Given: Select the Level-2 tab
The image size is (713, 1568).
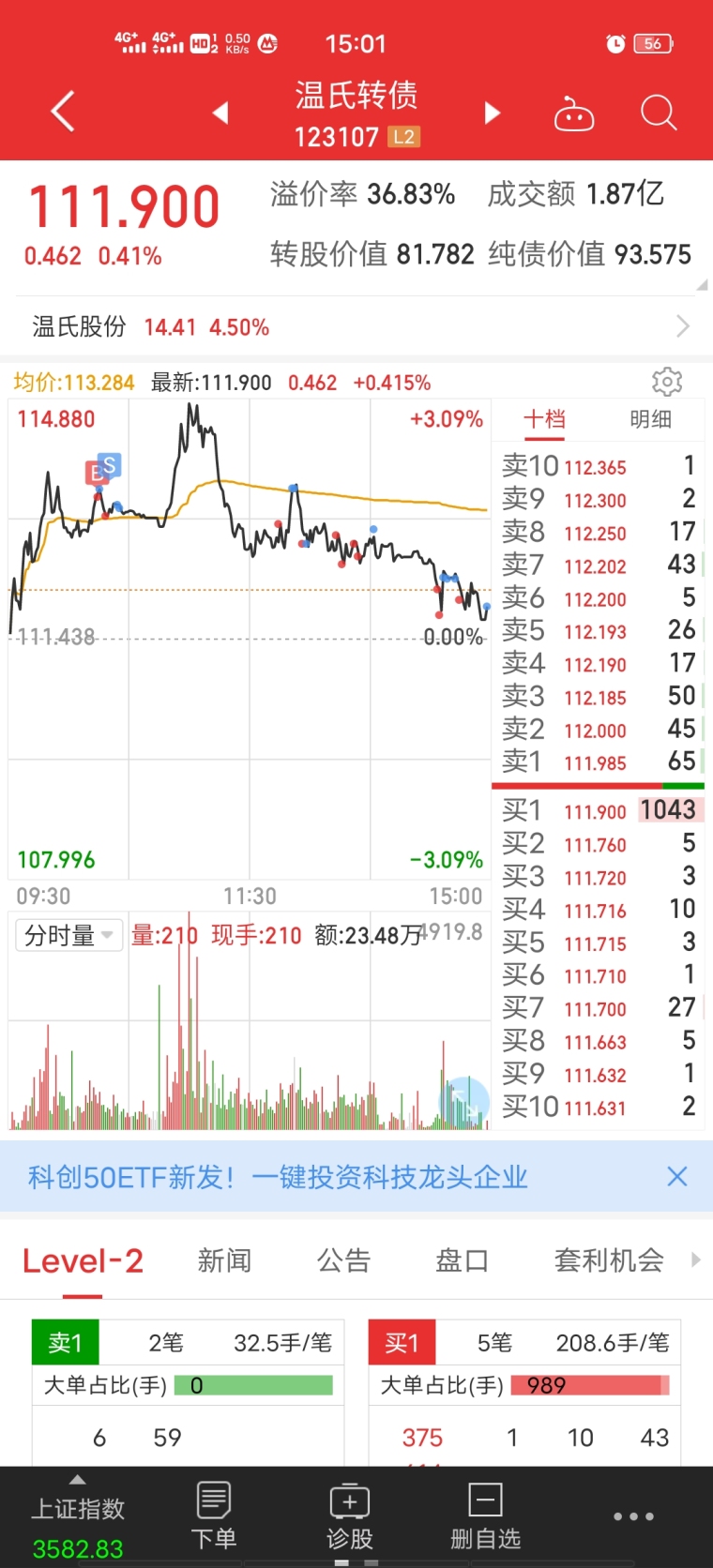Looking at the screenshot, I should click(83, 1261).
